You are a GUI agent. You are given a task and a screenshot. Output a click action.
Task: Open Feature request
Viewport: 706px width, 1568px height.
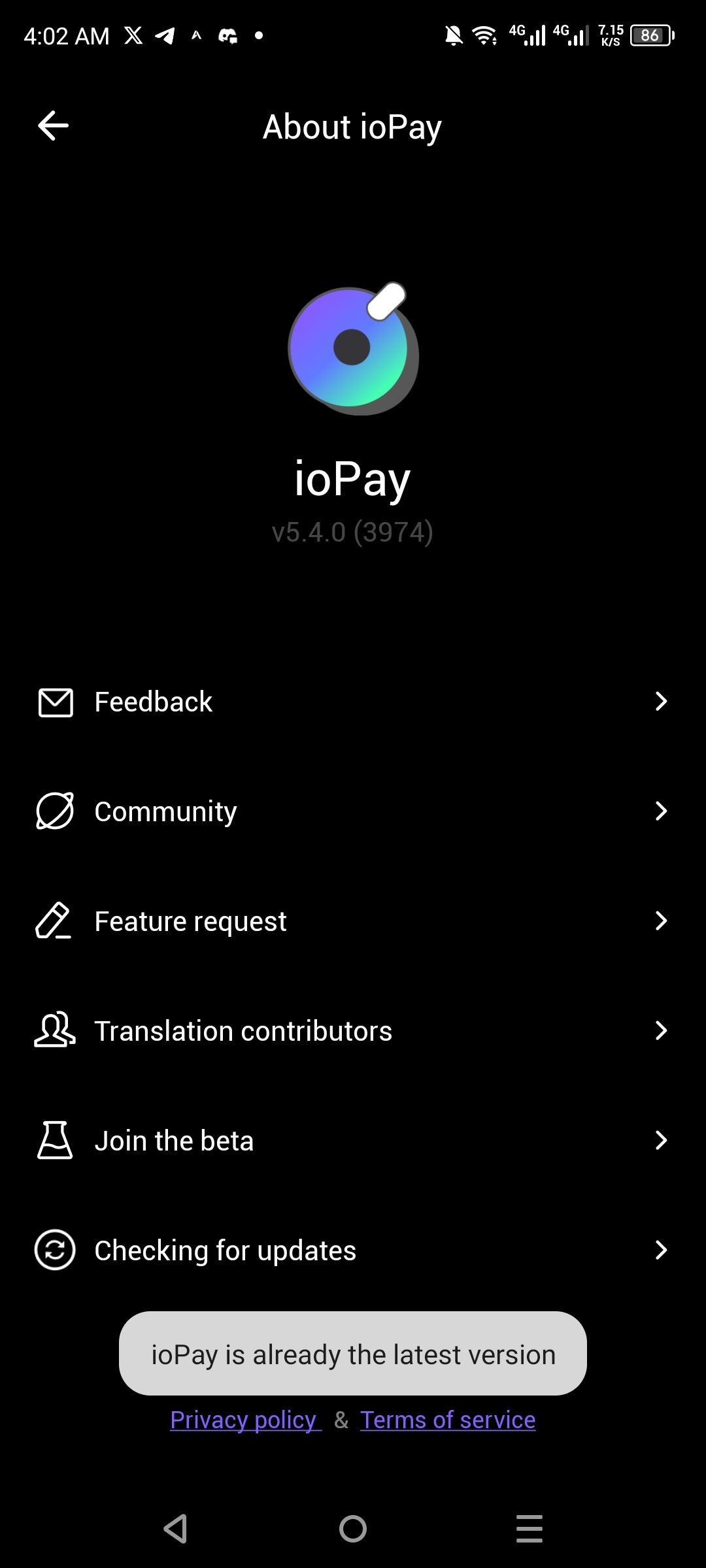353,921
